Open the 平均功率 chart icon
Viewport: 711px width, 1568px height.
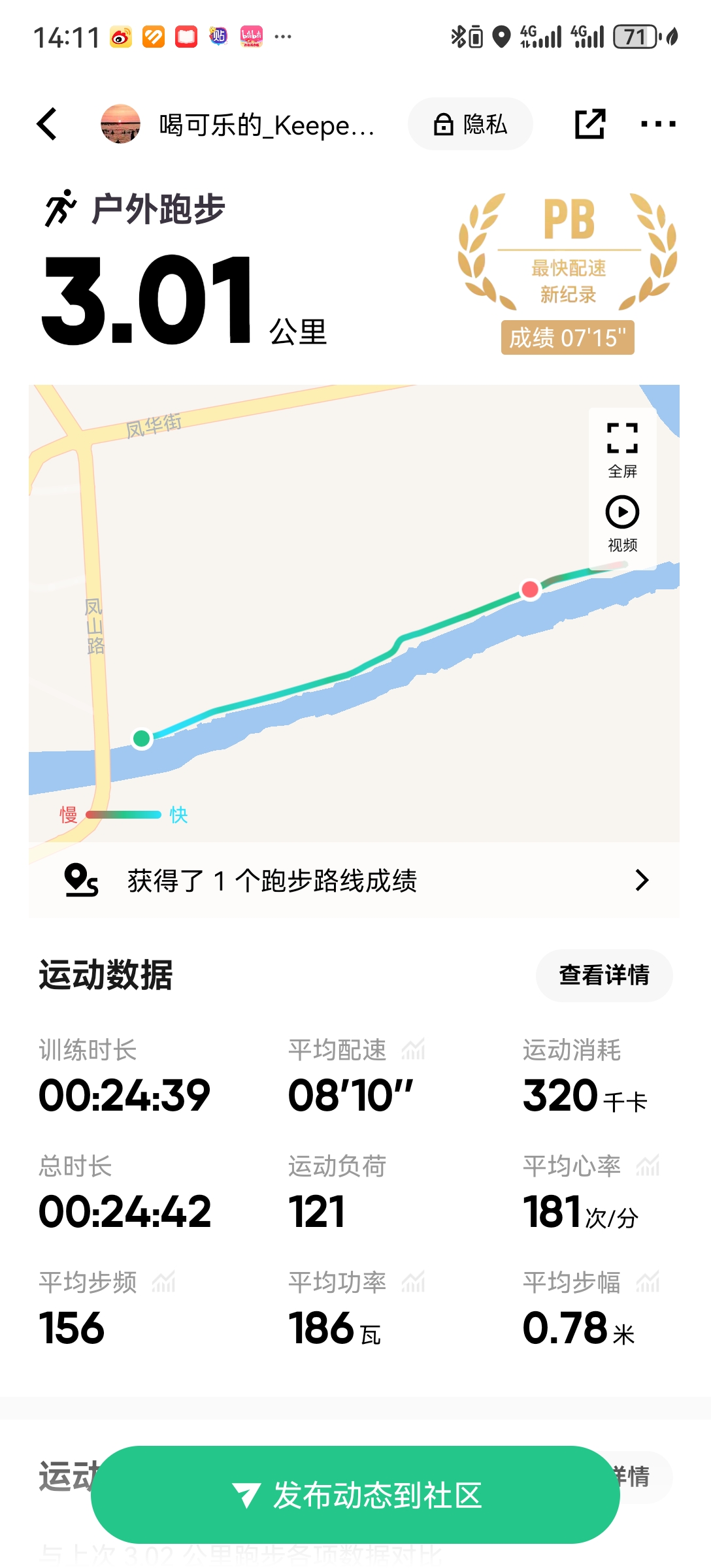(x=413, y=1282)
